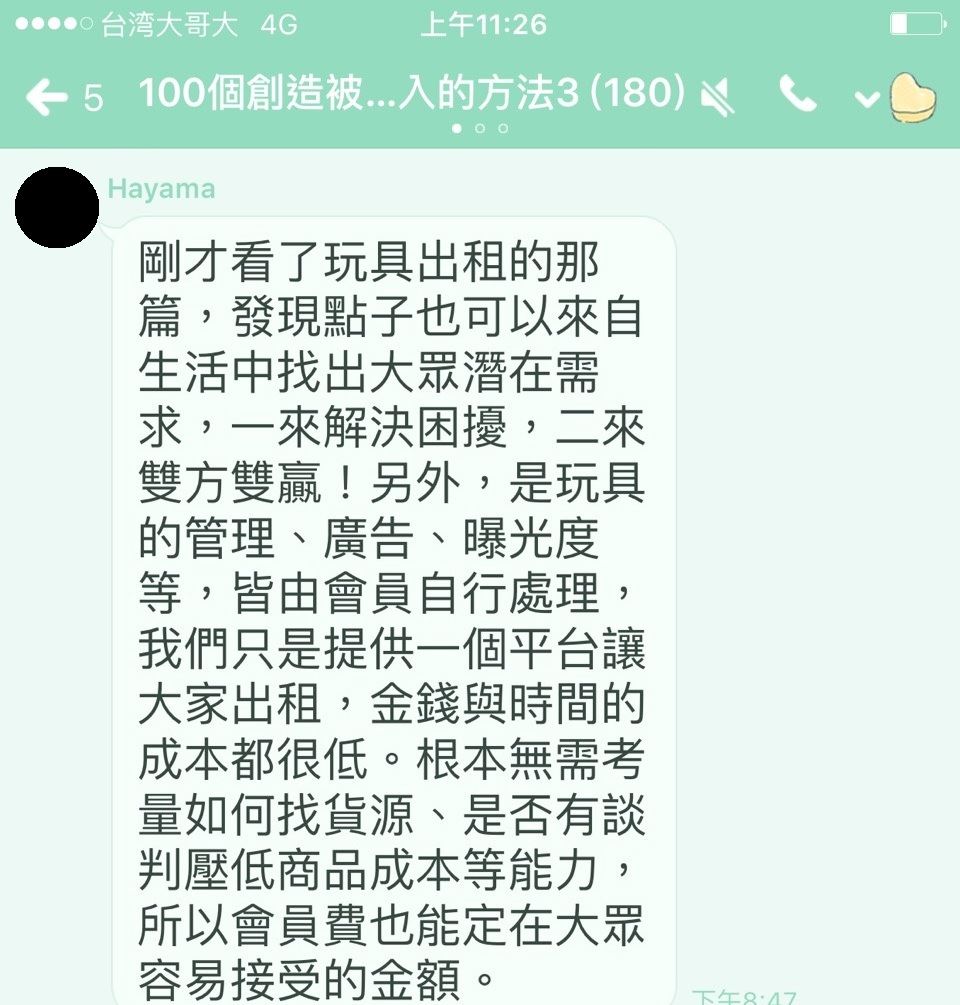Screen dimensions: 960x1005
Task: Open Hayama's profile picture
Action: pyautogui.click(x=57, y=207)
